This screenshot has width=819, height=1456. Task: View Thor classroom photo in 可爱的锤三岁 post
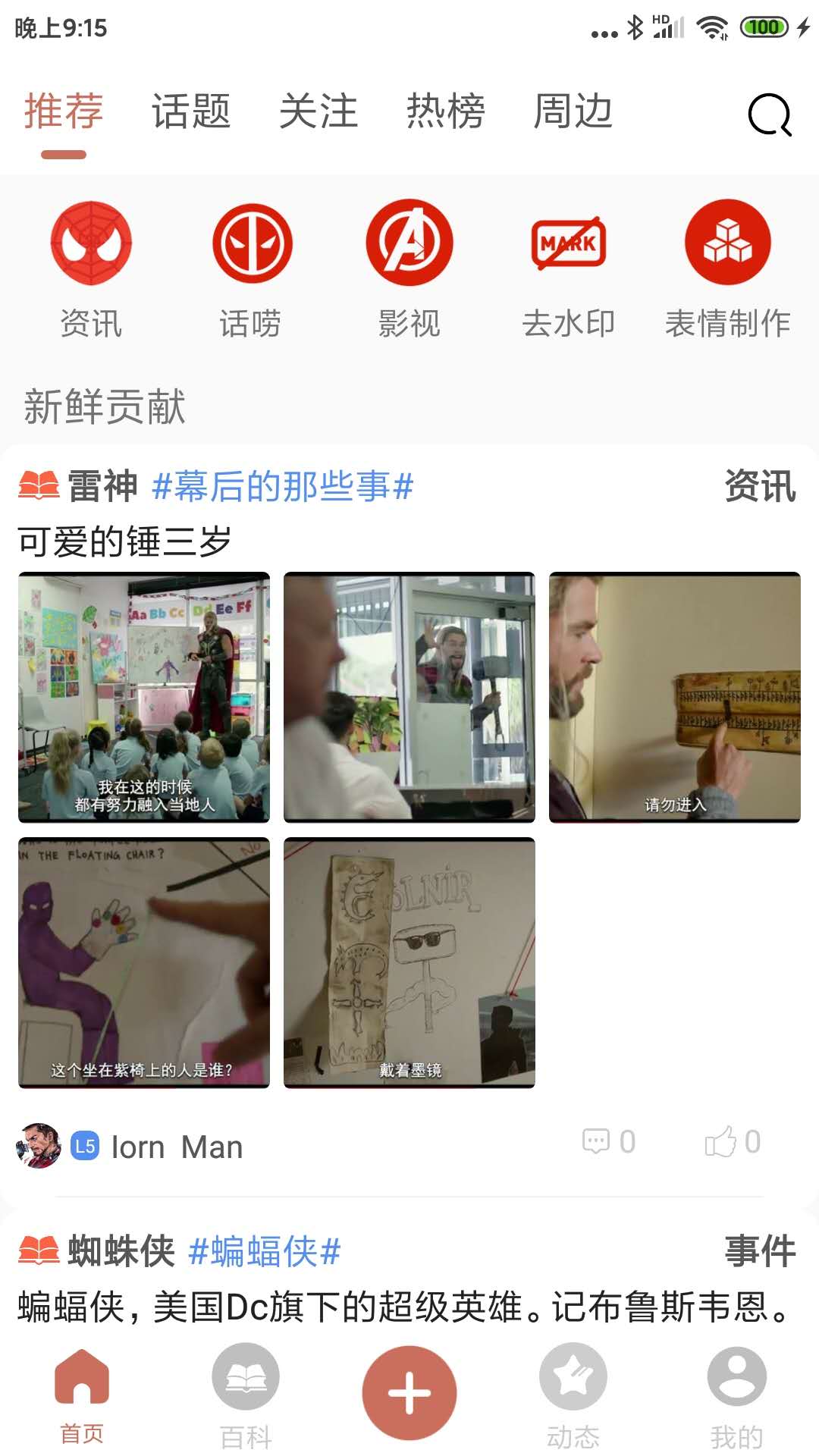(x=144, y=697)
